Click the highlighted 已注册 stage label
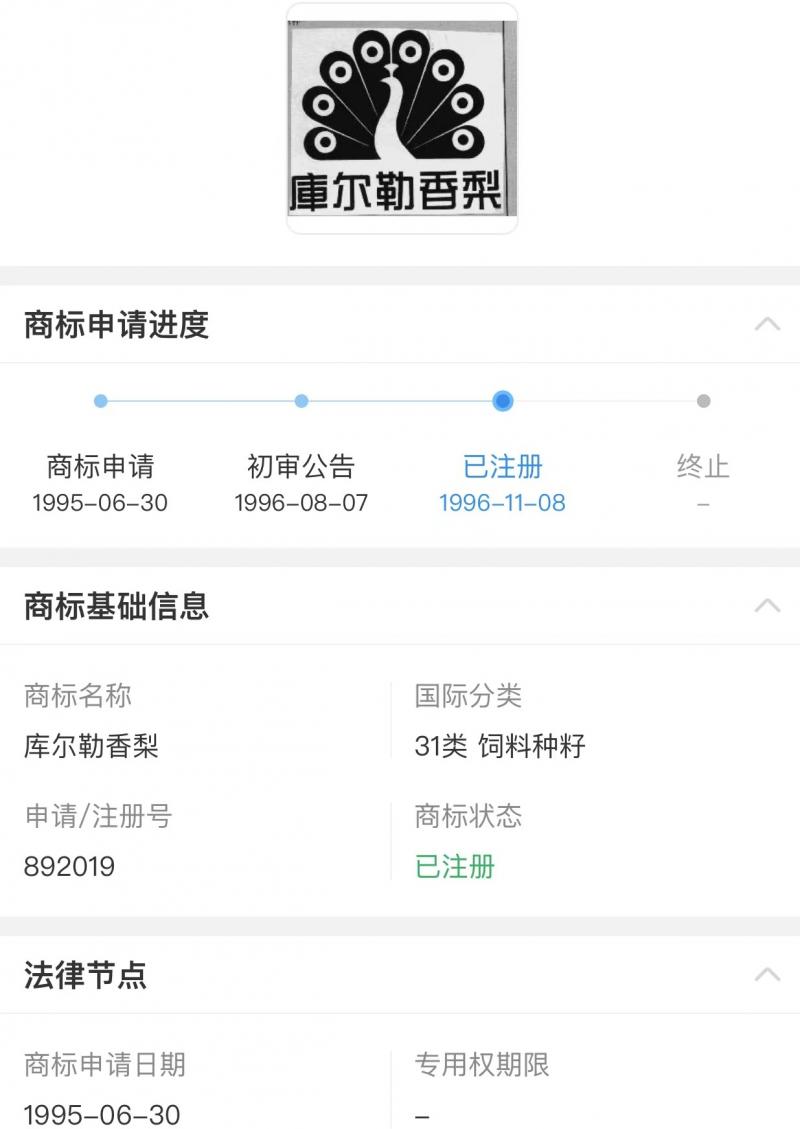The width and height of the screenshot is (800, 1129). (503, 465)
